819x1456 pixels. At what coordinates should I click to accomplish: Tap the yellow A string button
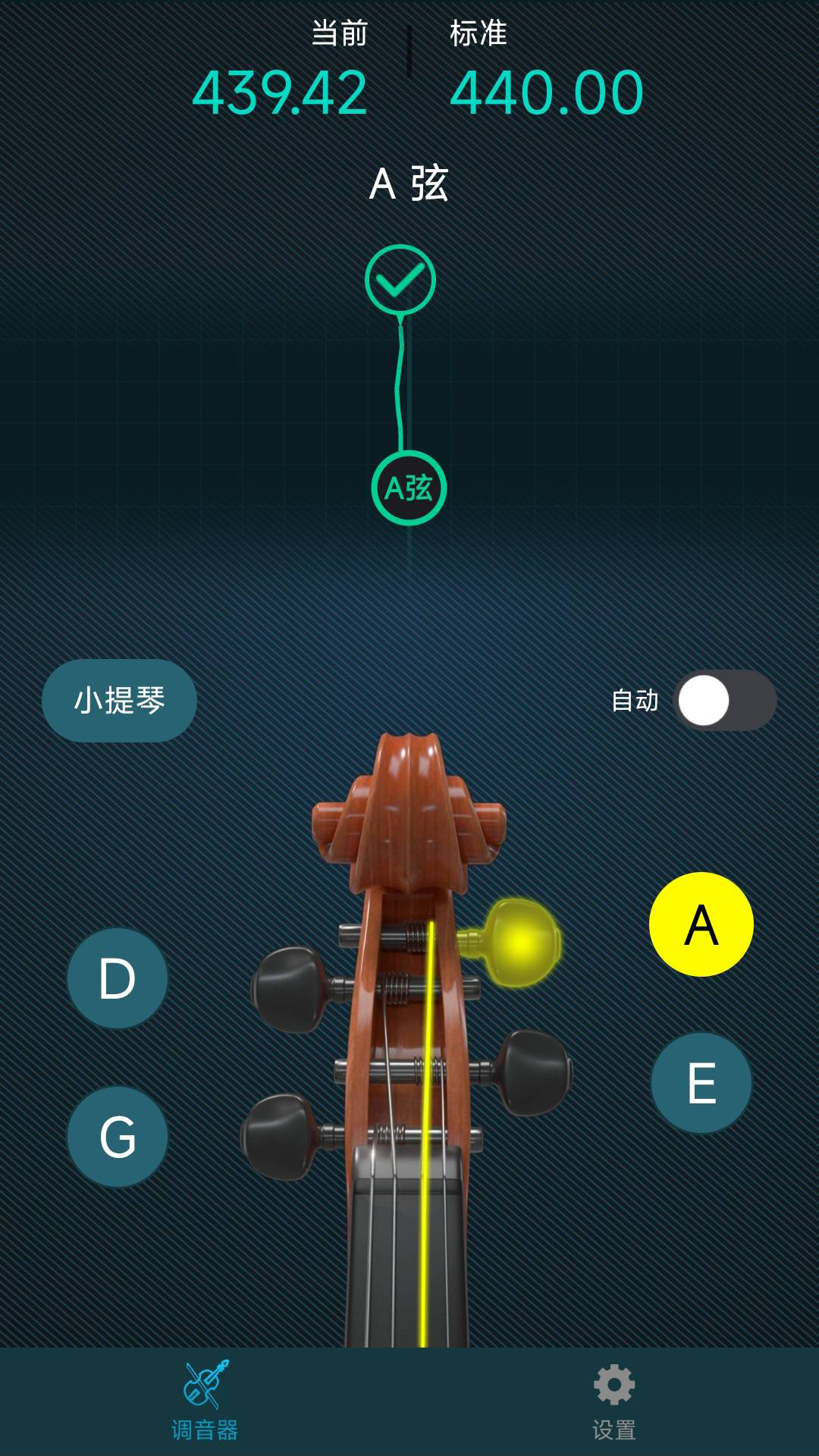coord(701,924)
